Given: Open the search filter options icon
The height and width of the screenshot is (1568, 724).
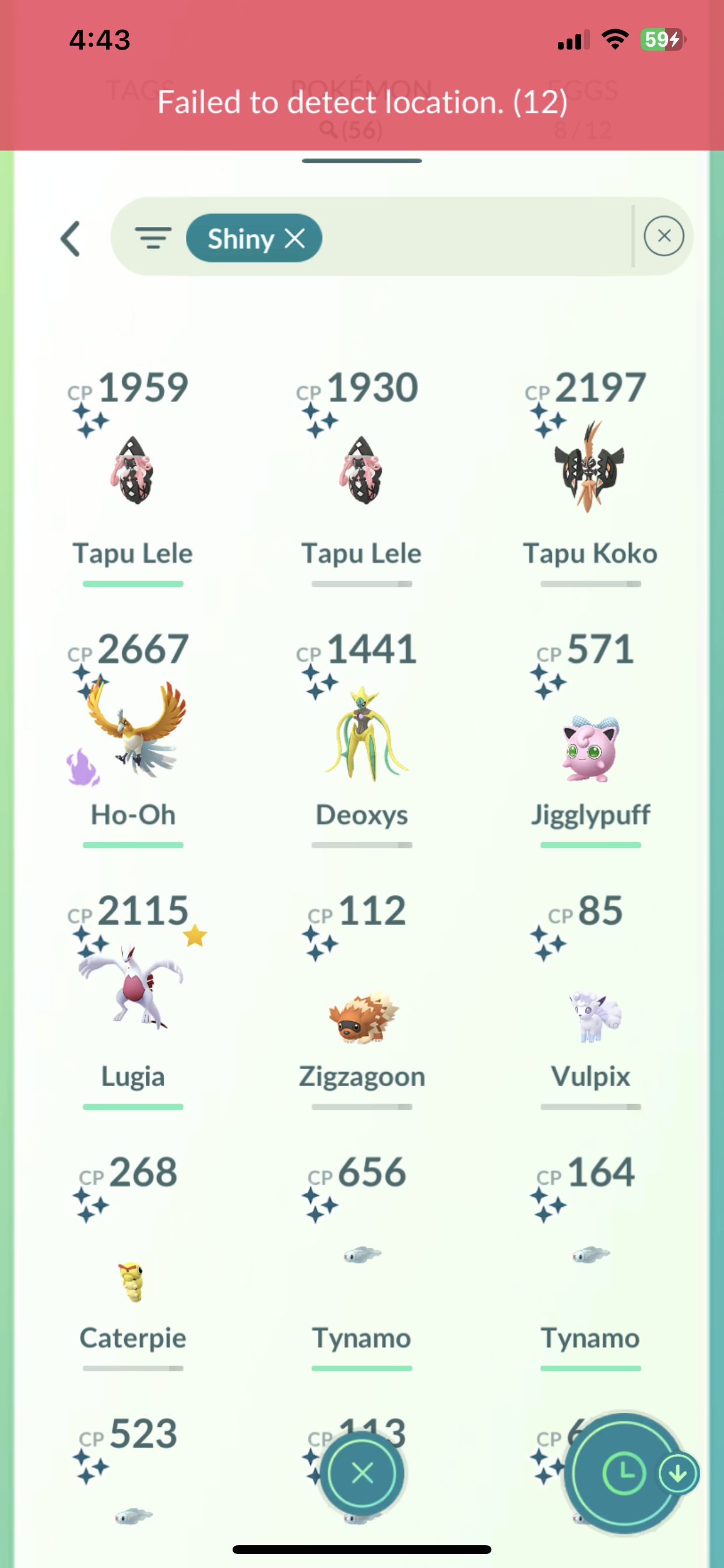Looking at the screenshot, I should 153,238.
